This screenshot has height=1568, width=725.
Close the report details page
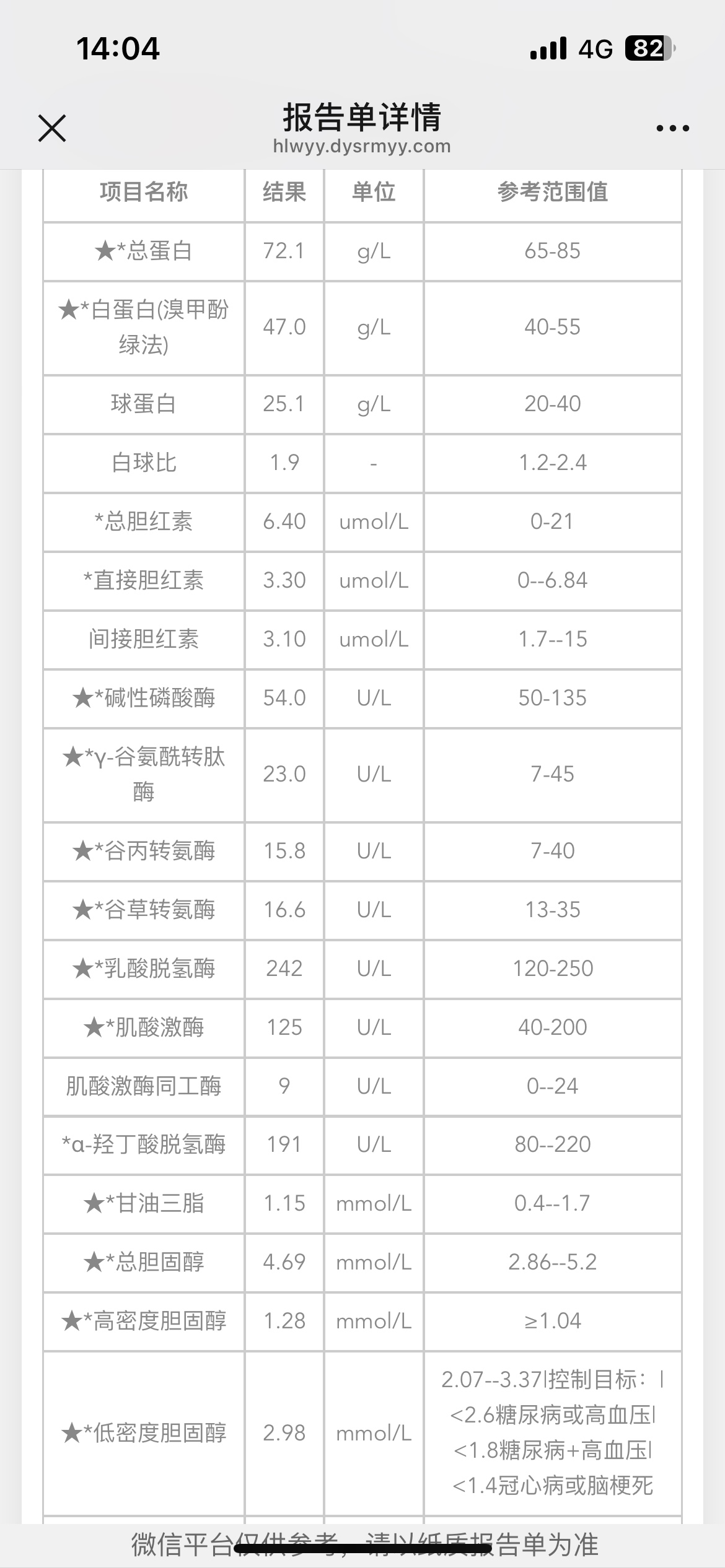(52, 128)
